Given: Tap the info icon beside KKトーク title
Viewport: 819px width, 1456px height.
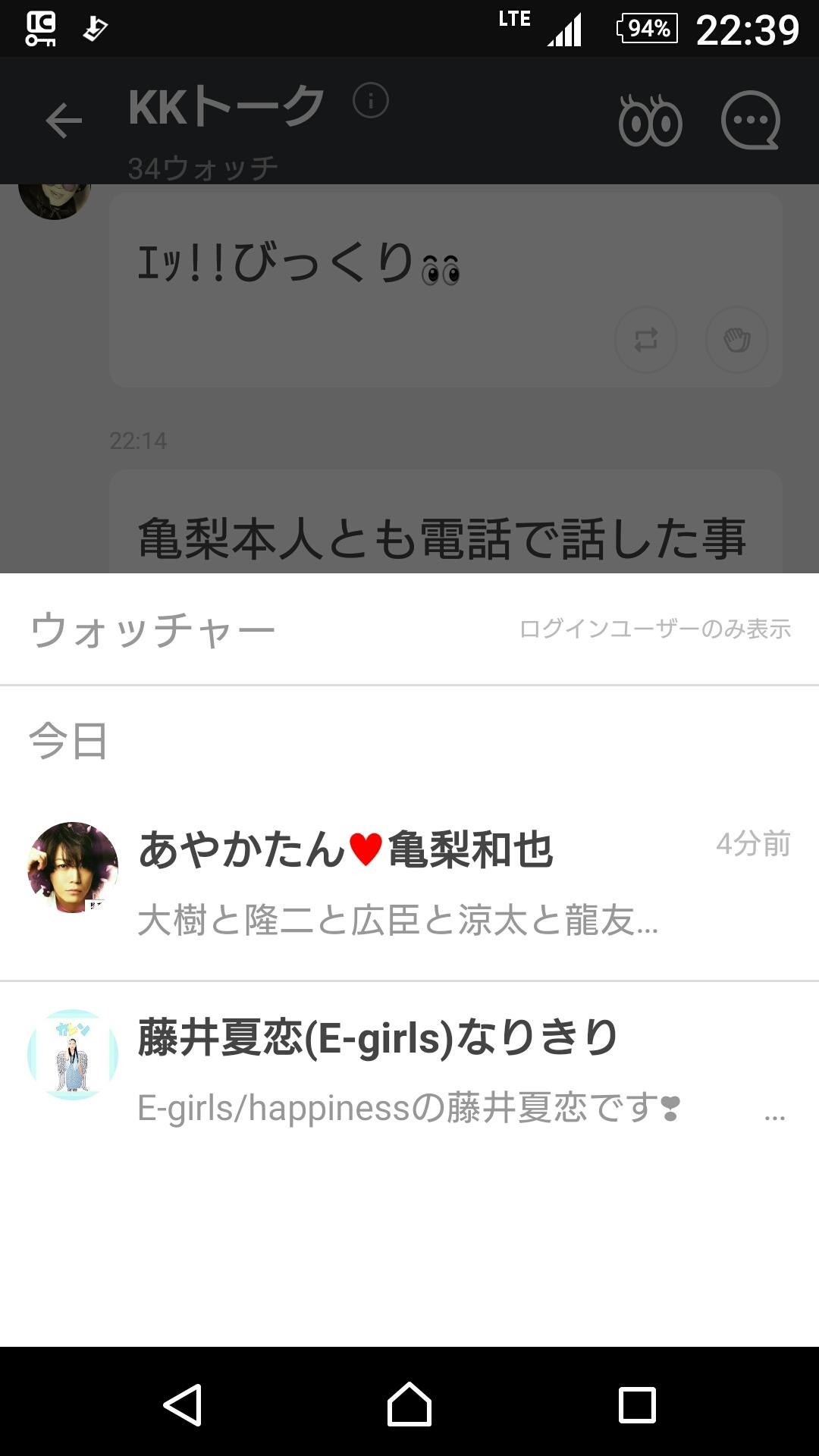Looking at the screenshot, I should coord(369,101).
